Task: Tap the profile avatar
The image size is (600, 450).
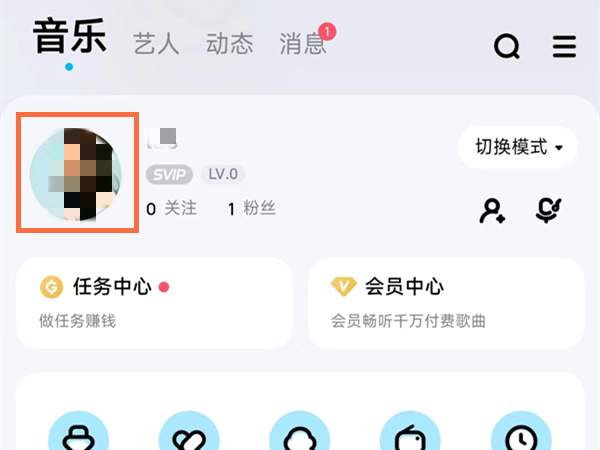Action: (x=78, y=173)
